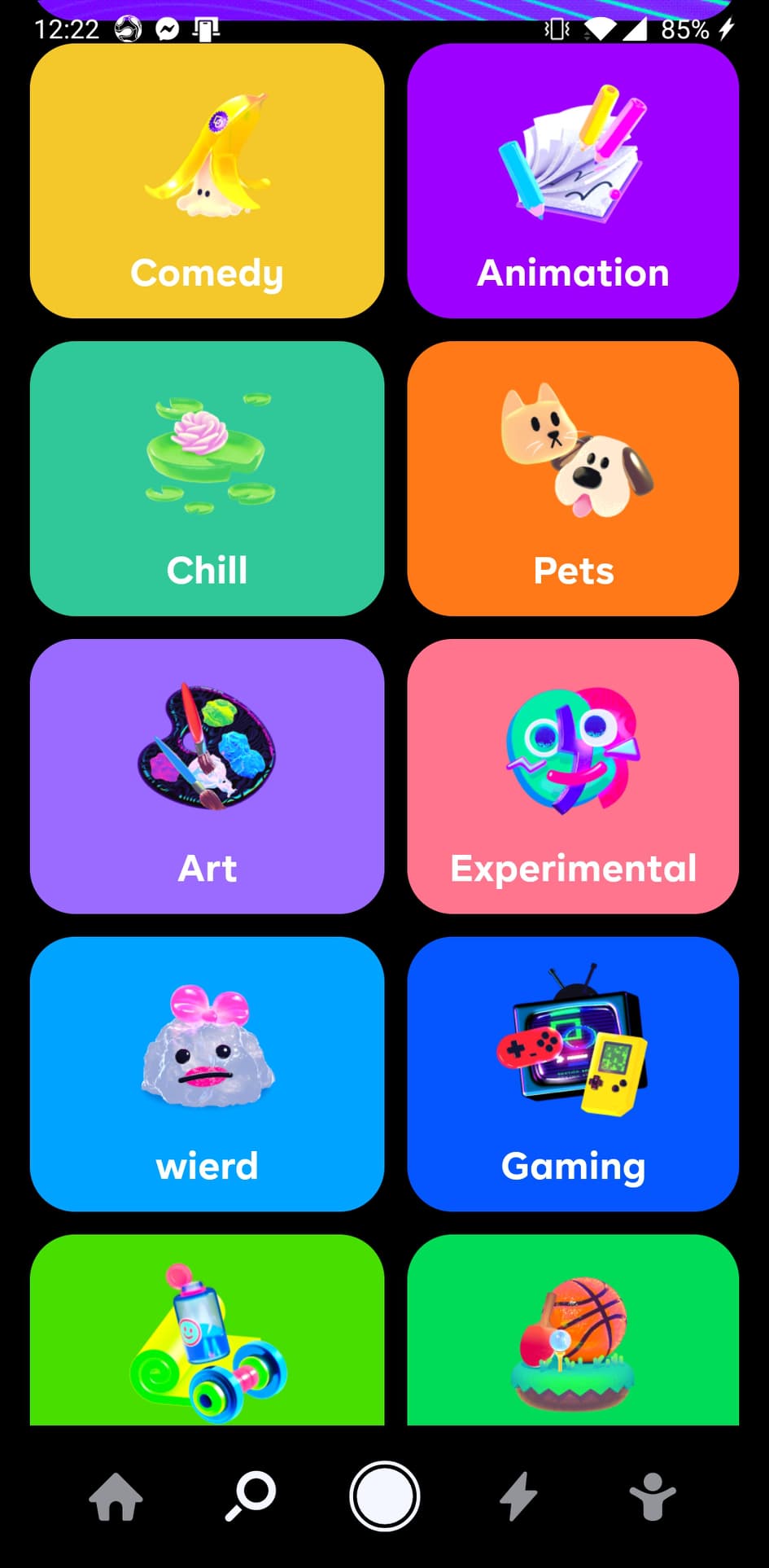This screenshot has width=769, height=1568.
Task: Go to the Home tab
Action: (116, 1496)
